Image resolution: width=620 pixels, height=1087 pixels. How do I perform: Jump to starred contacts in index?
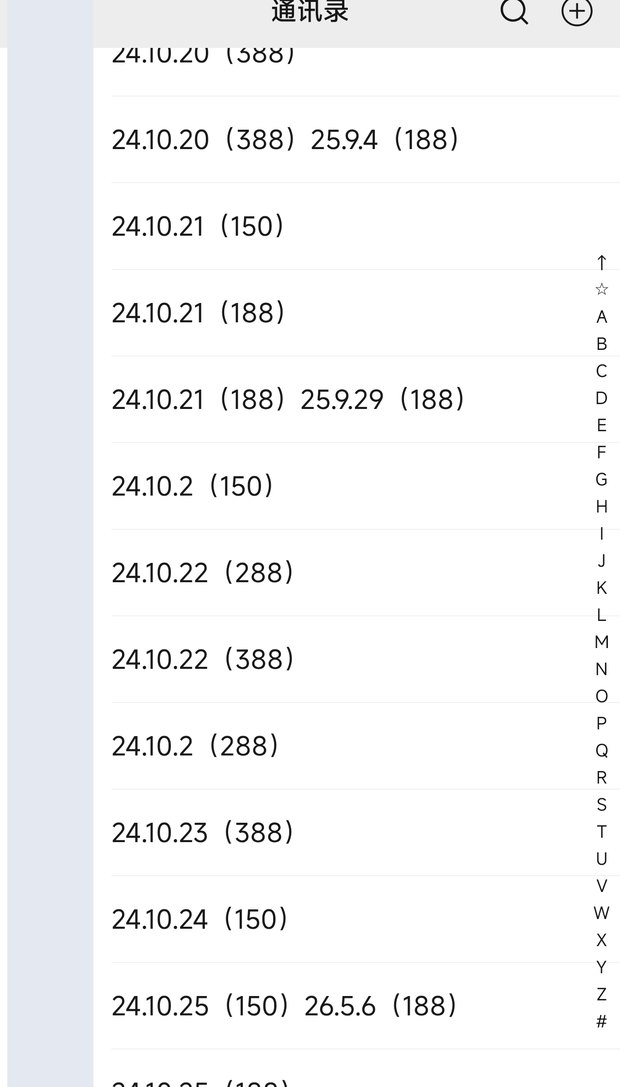click(x=601, y=290)
